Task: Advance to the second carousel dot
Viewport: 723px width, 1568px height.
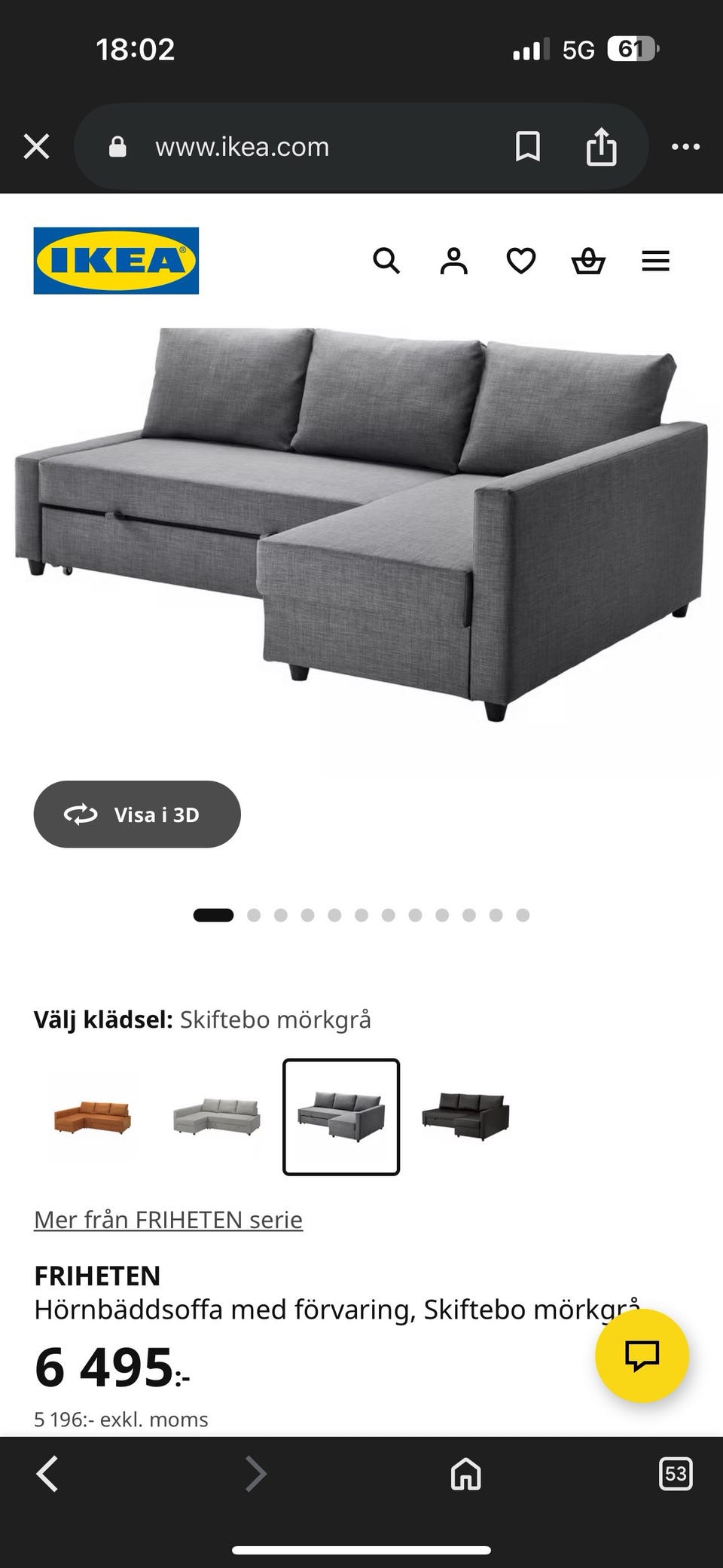Action: point(253,914)
